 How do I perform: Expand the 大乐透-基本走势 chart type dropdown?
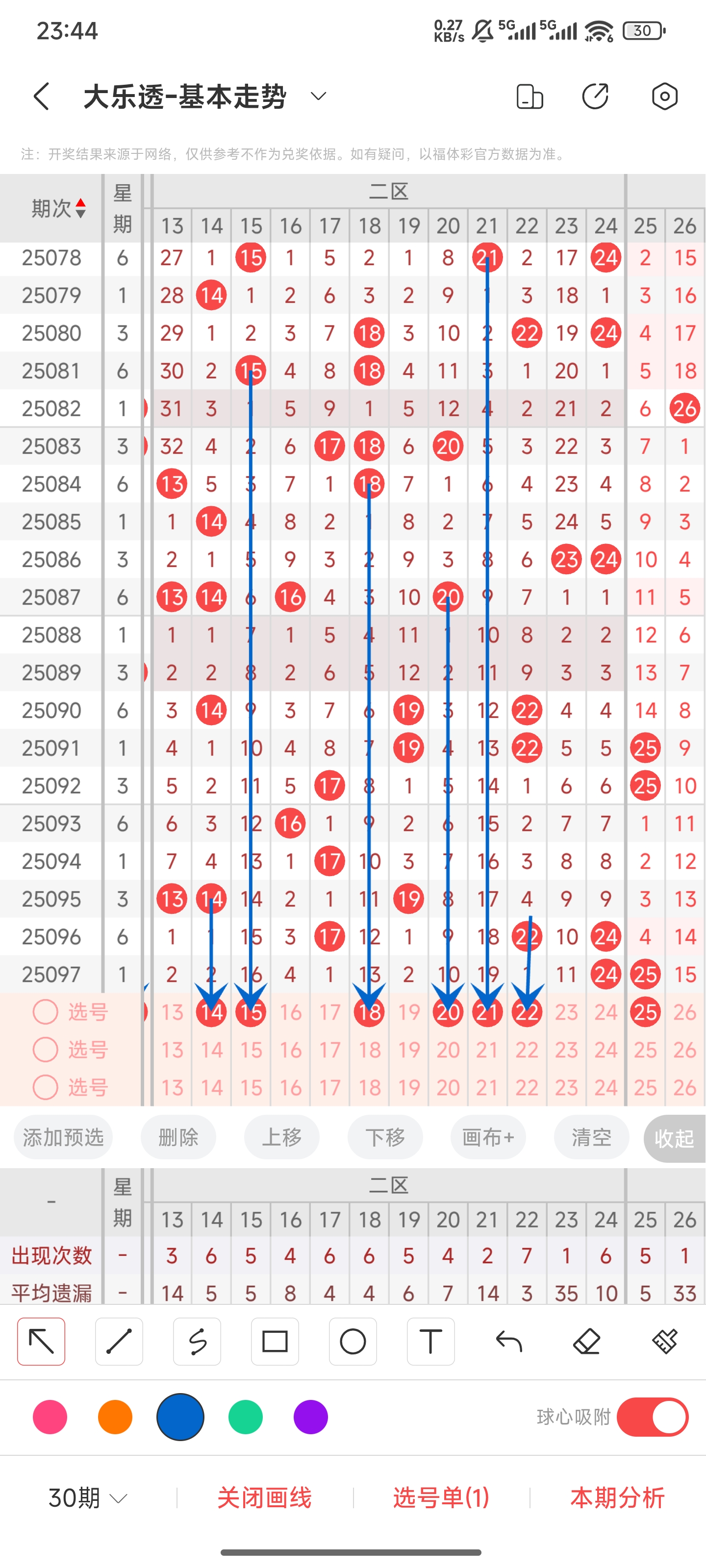click(319, 96)
